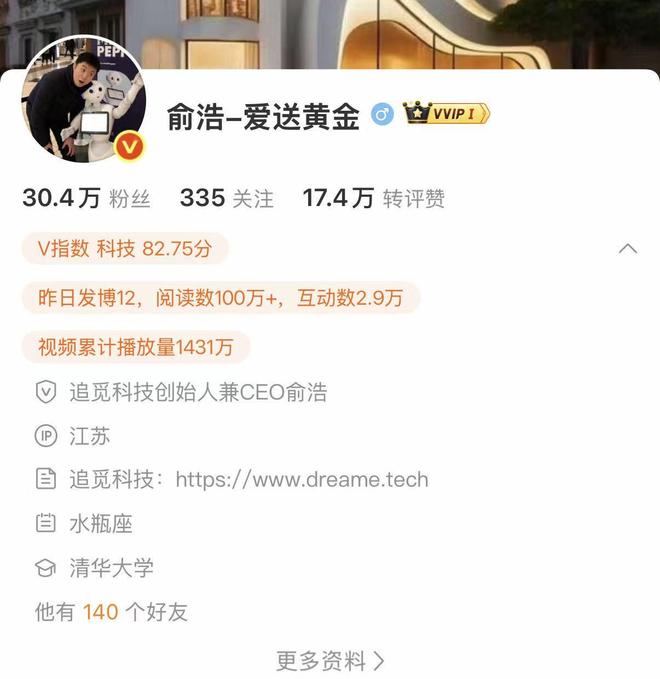
Task: Open 更多资料 for more info
Action: click(330, 660)
